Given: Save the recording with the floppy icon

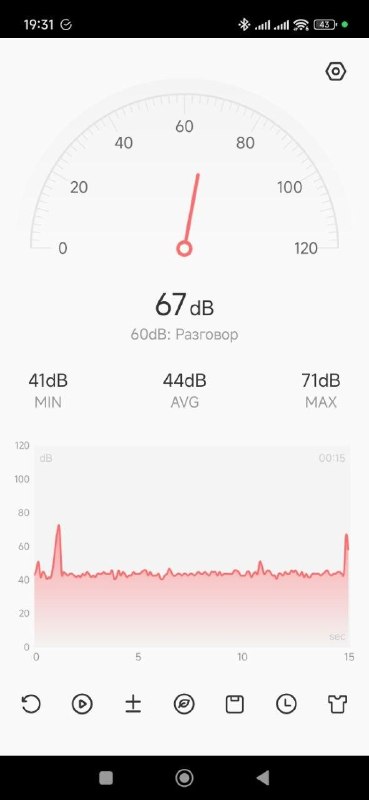Looking at the screenshot, I should tap(235, 704).
